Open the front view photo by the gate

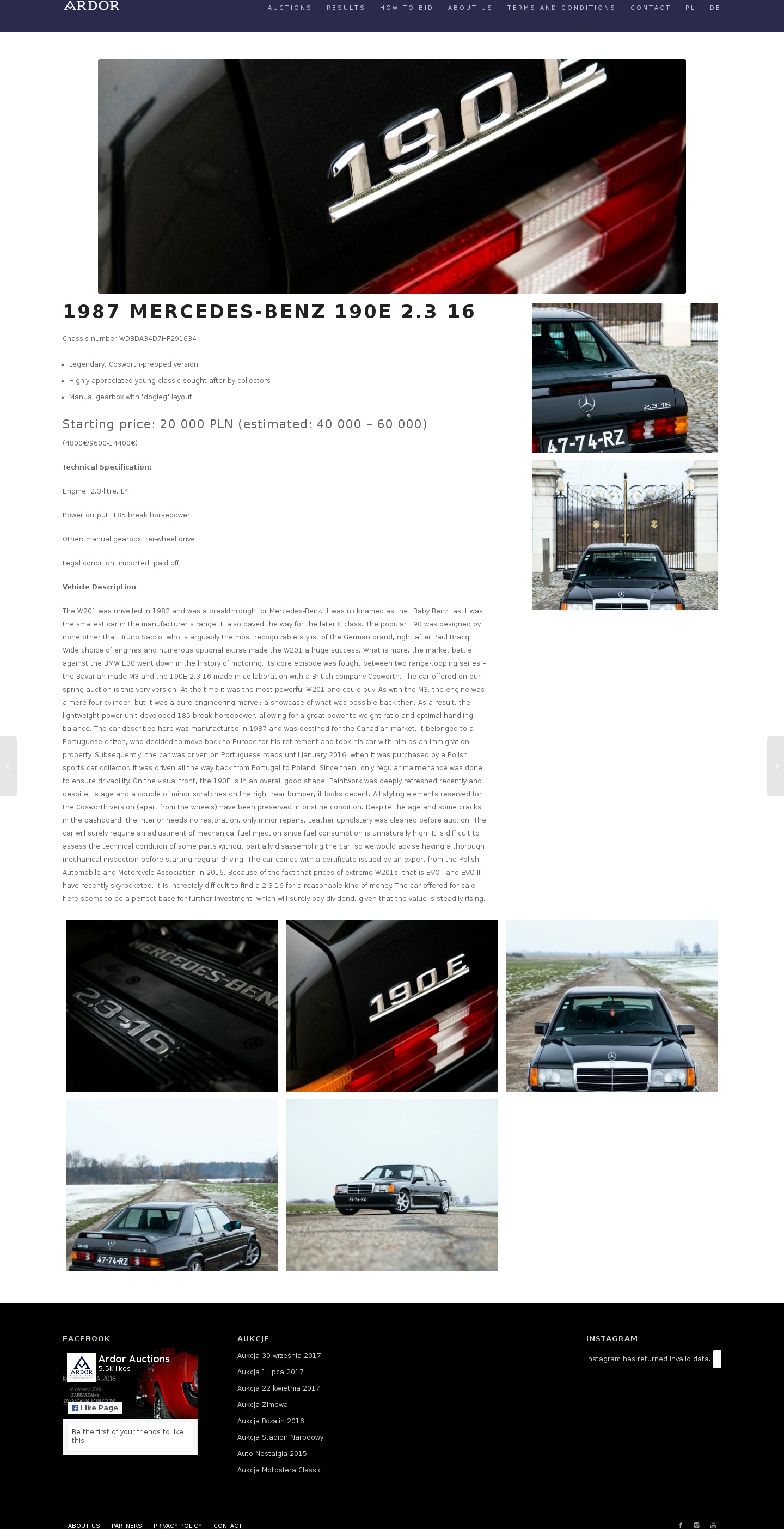(624, 535)
